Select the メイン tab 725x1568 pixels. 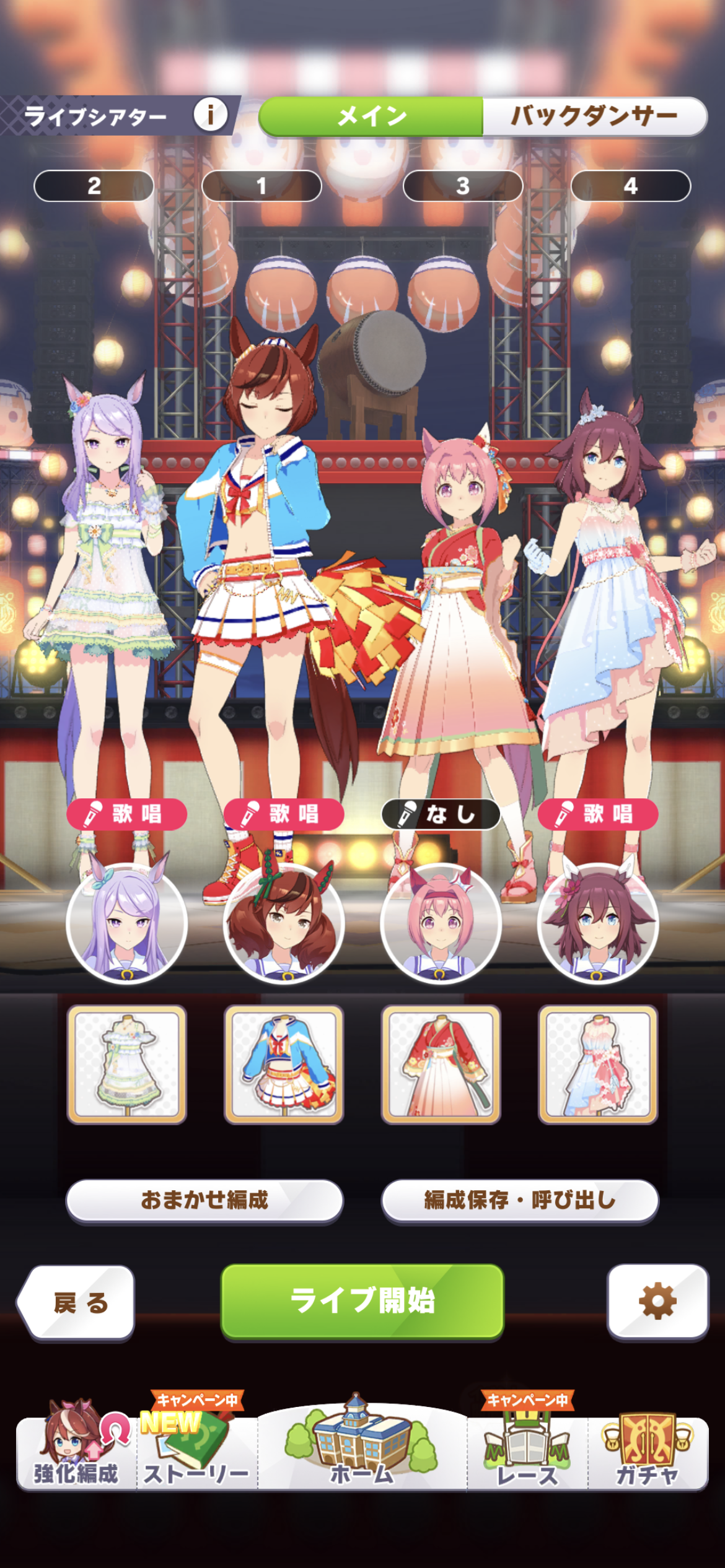tap(371, 116)
